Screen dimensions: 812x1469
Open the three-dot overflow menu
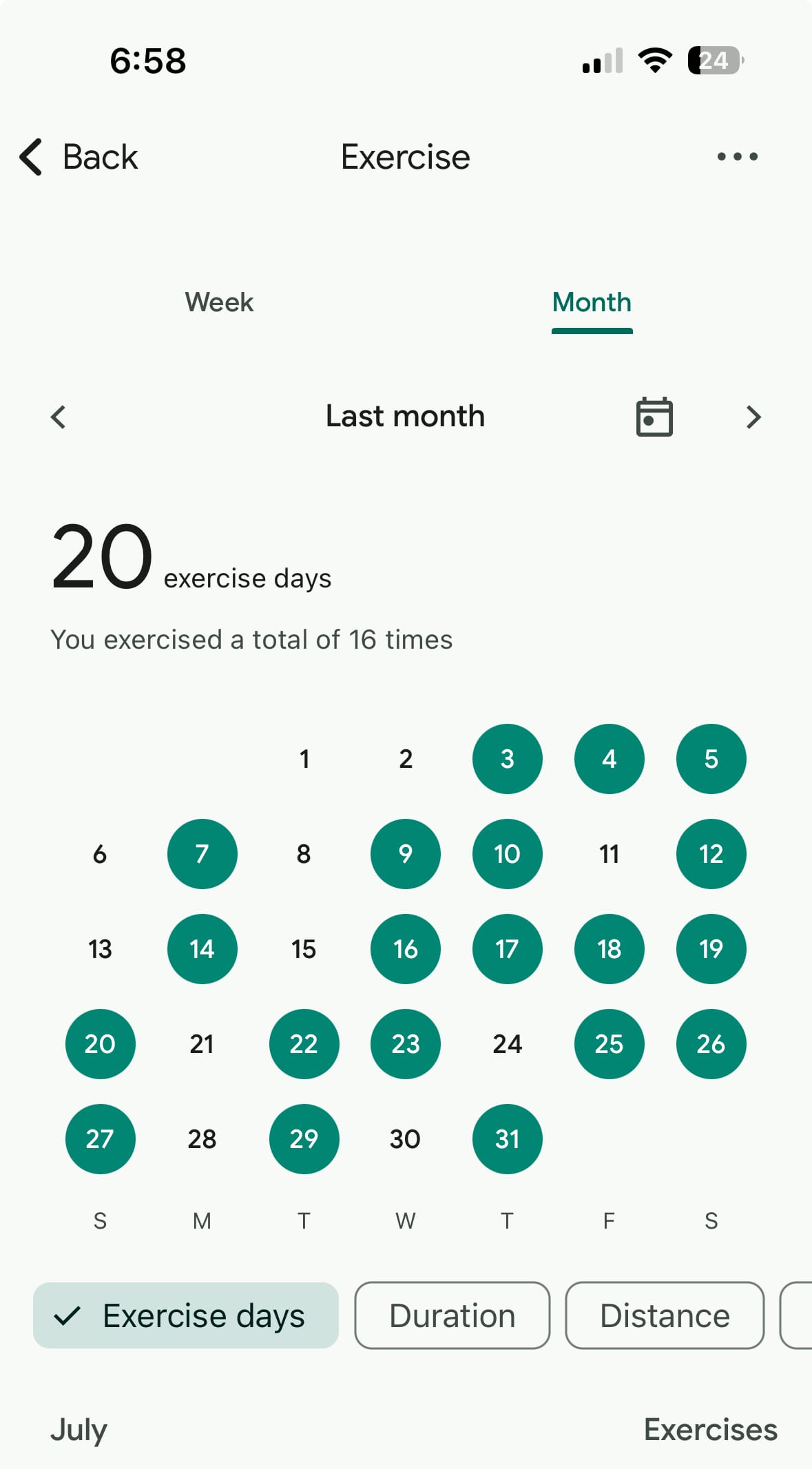coord(737,157)
